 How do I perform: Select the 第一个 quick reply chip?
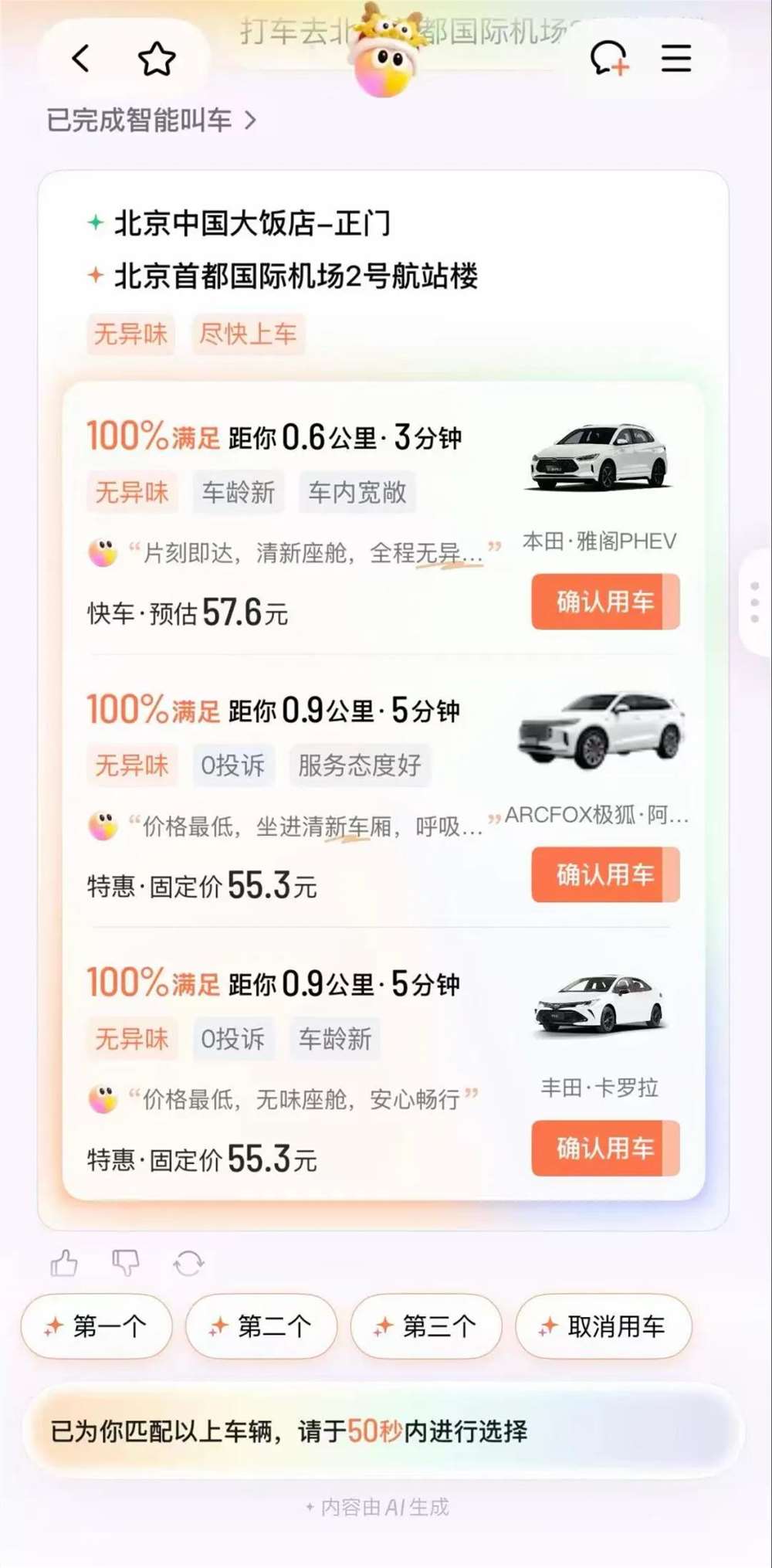[96, 1326]
